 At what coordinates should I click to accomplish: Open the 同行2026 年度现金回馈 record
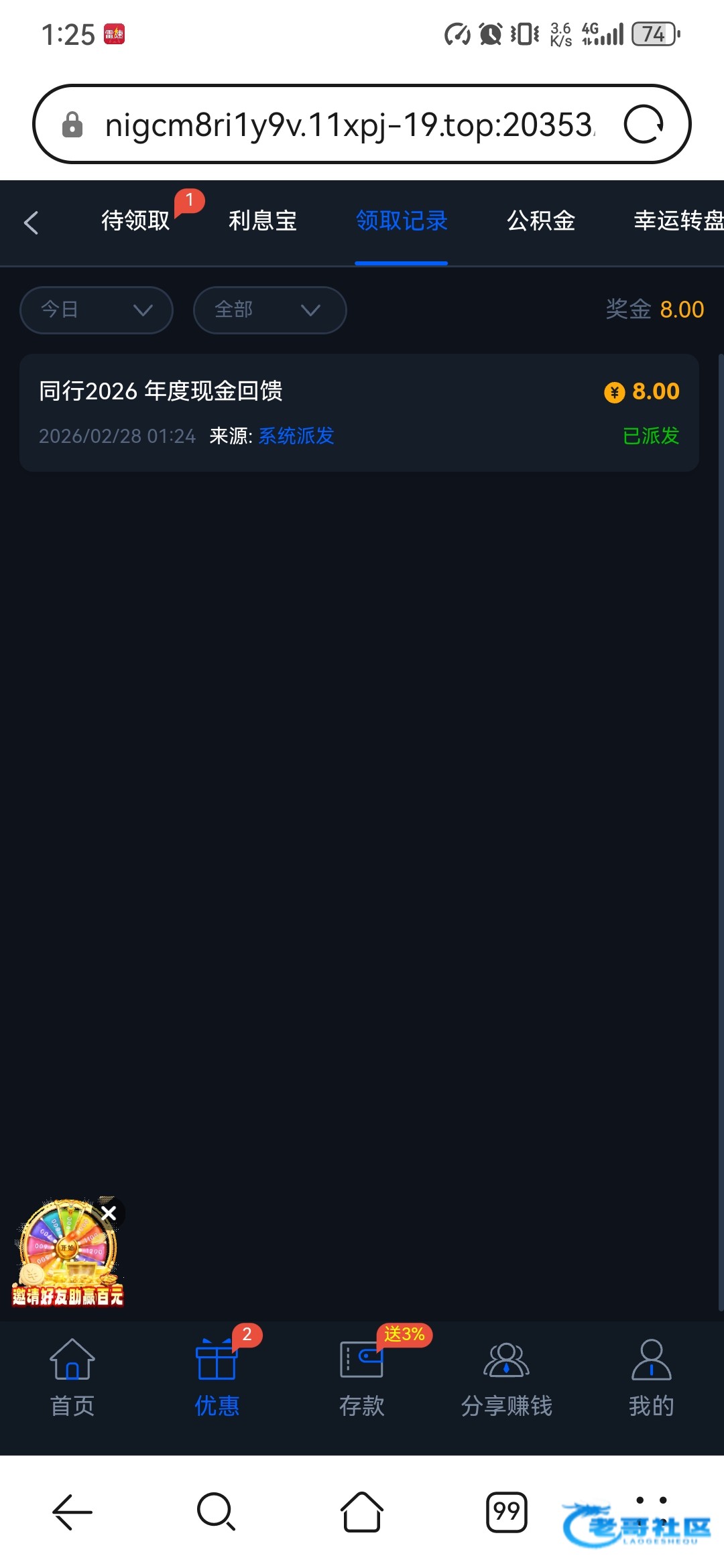click(359, 413)
